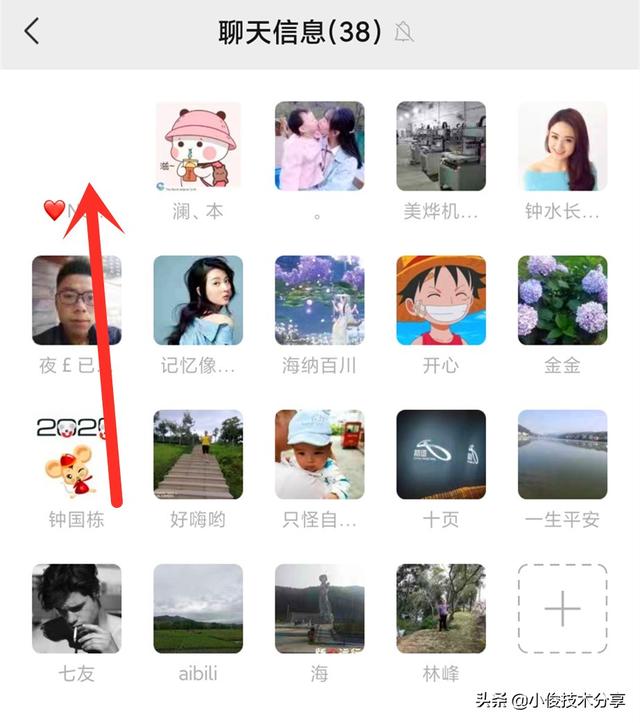Tap the member named 海
The image size is (640, 723).
point(319,608)
